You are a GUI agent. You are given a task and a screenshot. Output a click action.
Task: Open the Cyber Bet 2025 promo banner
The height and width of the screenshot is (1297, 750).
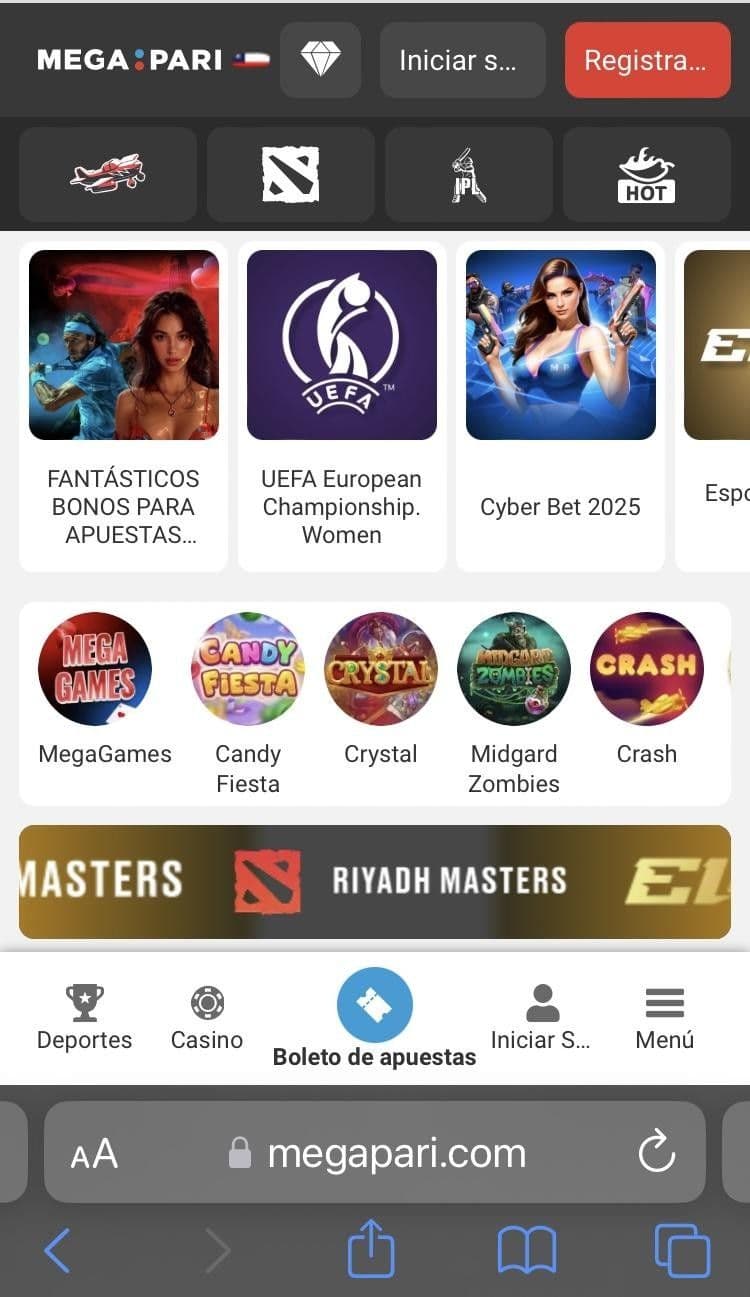(x=560, y=345)
